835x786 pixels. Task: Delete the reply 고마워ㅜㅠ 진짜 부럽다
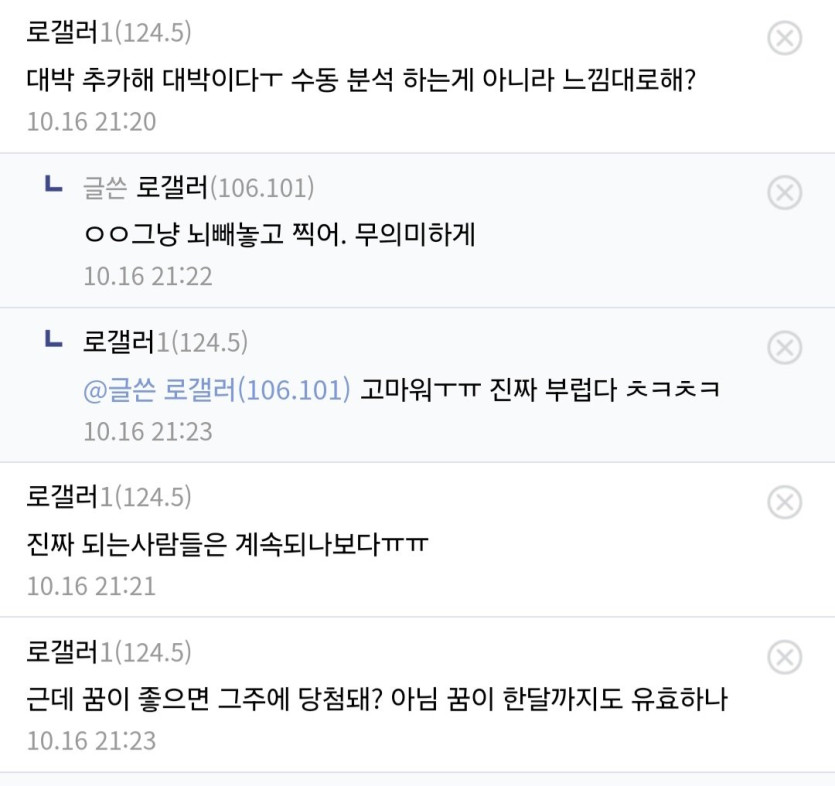[x=784, y=347]
